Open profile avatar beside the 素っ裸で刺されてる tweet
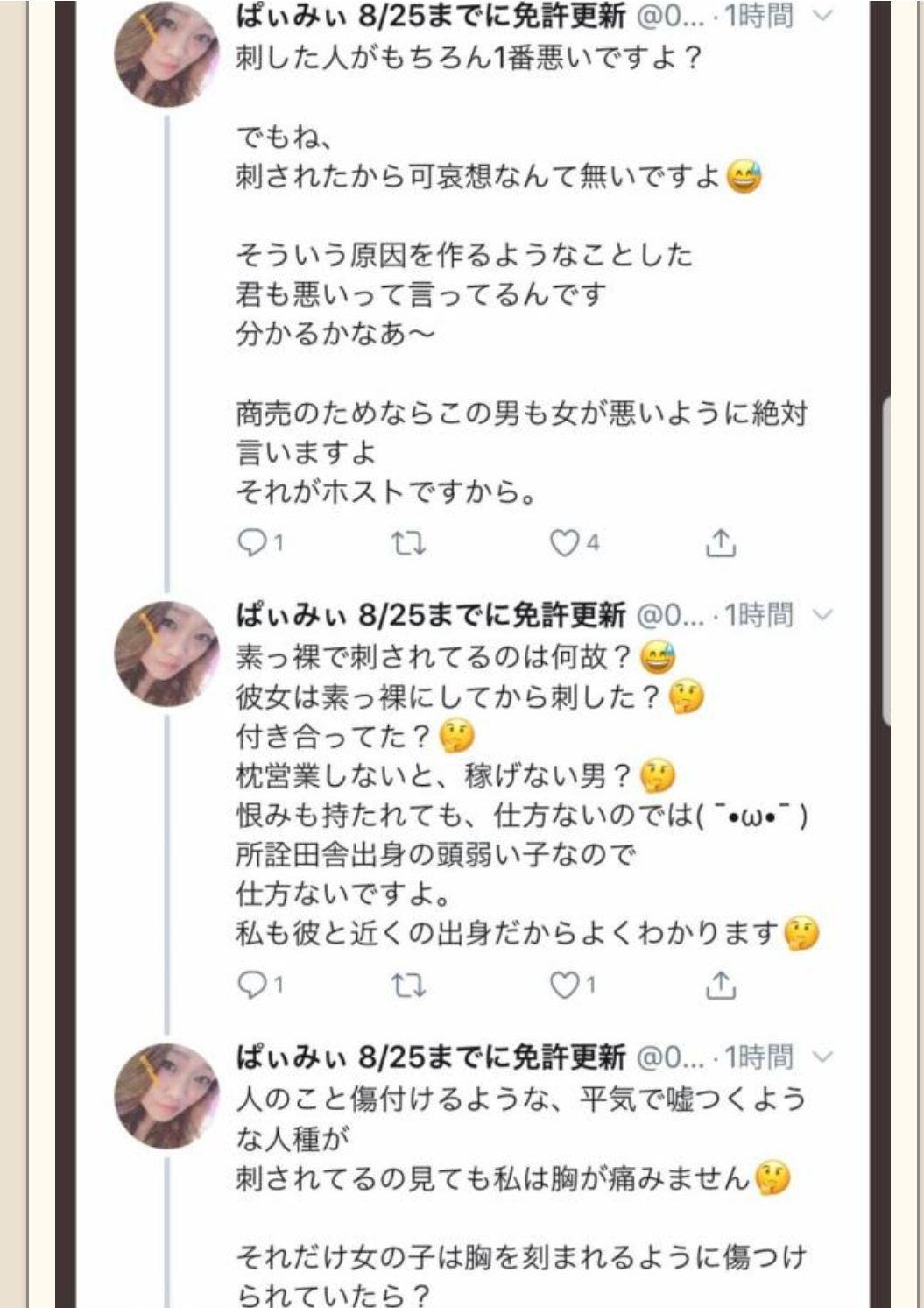This screenshot has height=1308, width=924. click(x=166, y=654)
